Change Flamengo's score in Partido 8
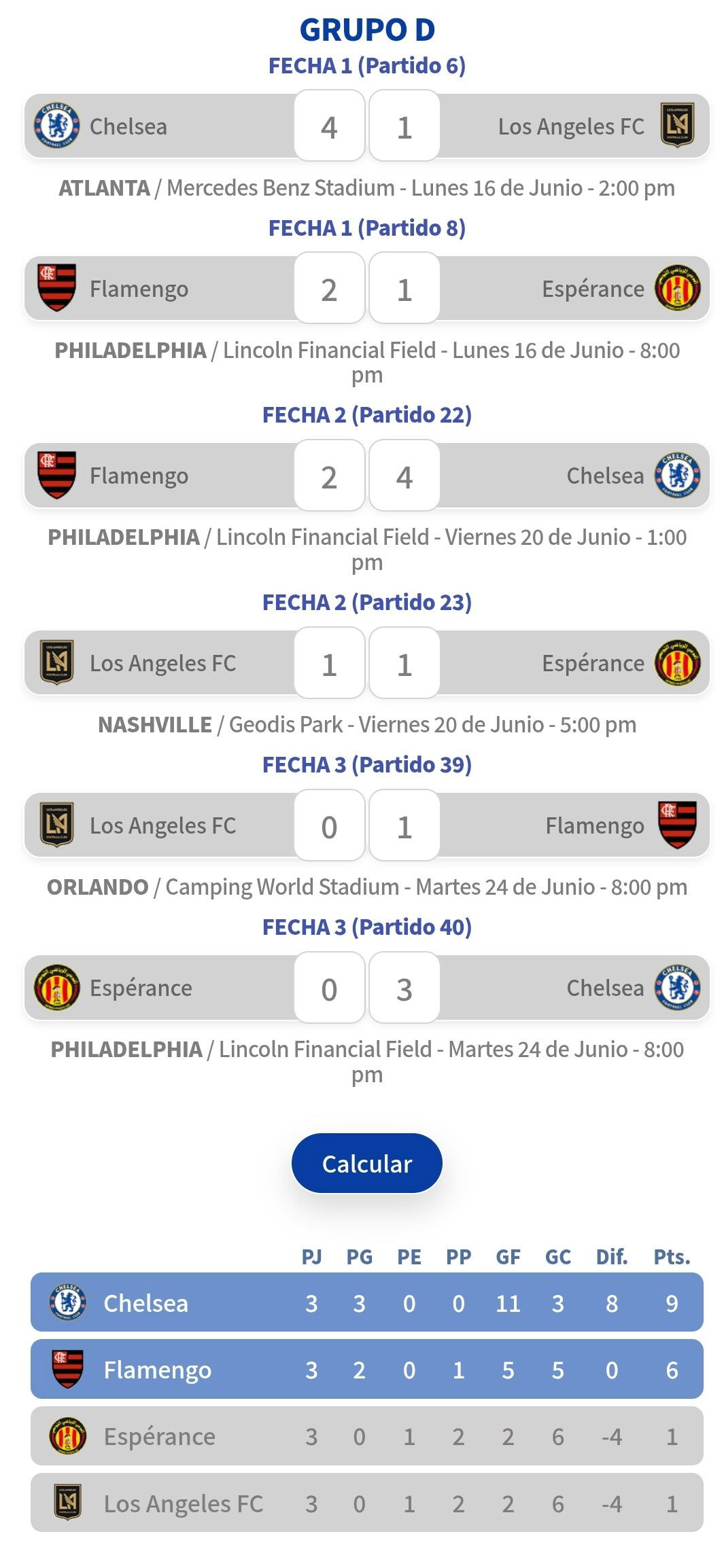The height and width of the screenshot is (1568, 724). 329,289
